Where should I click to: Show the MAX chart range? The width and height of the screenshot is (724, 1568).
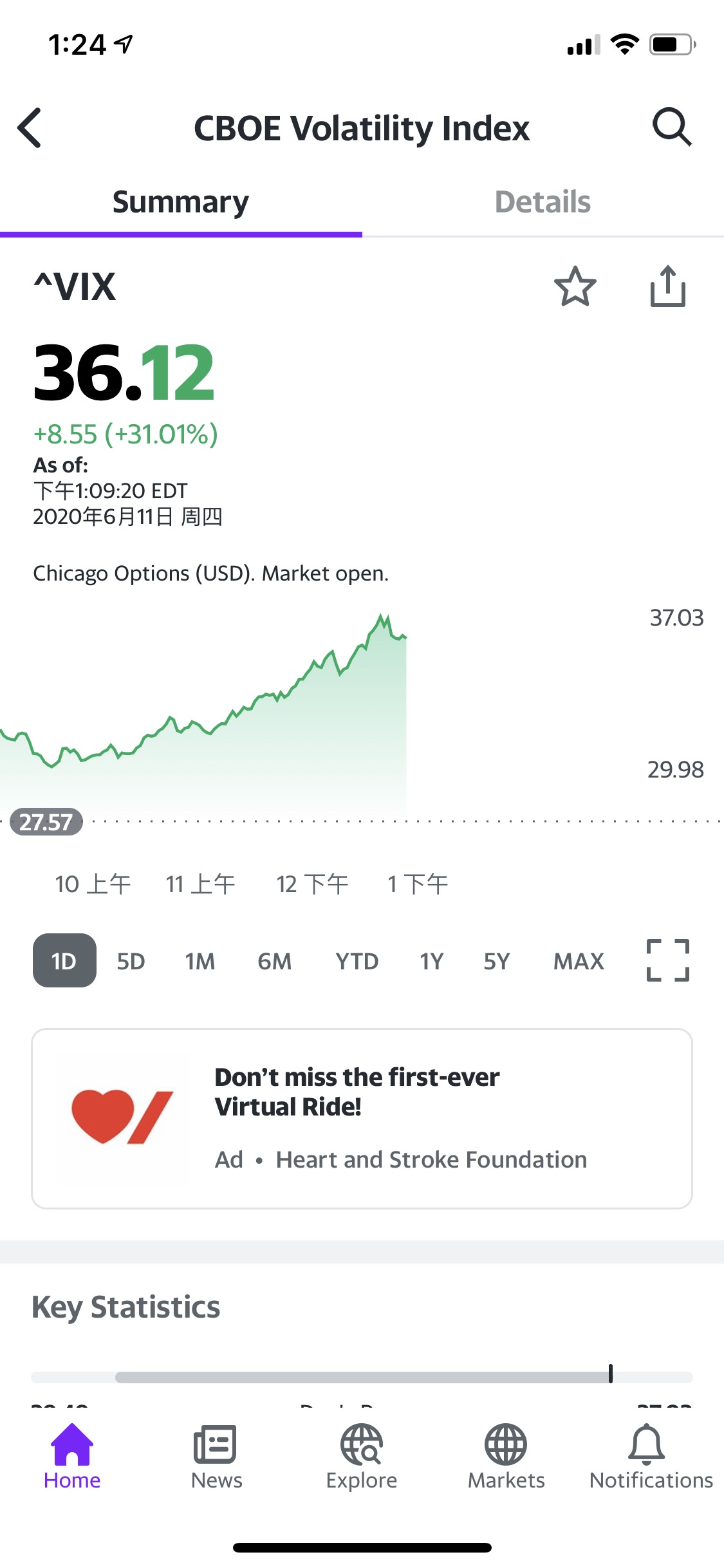(579, 961)
